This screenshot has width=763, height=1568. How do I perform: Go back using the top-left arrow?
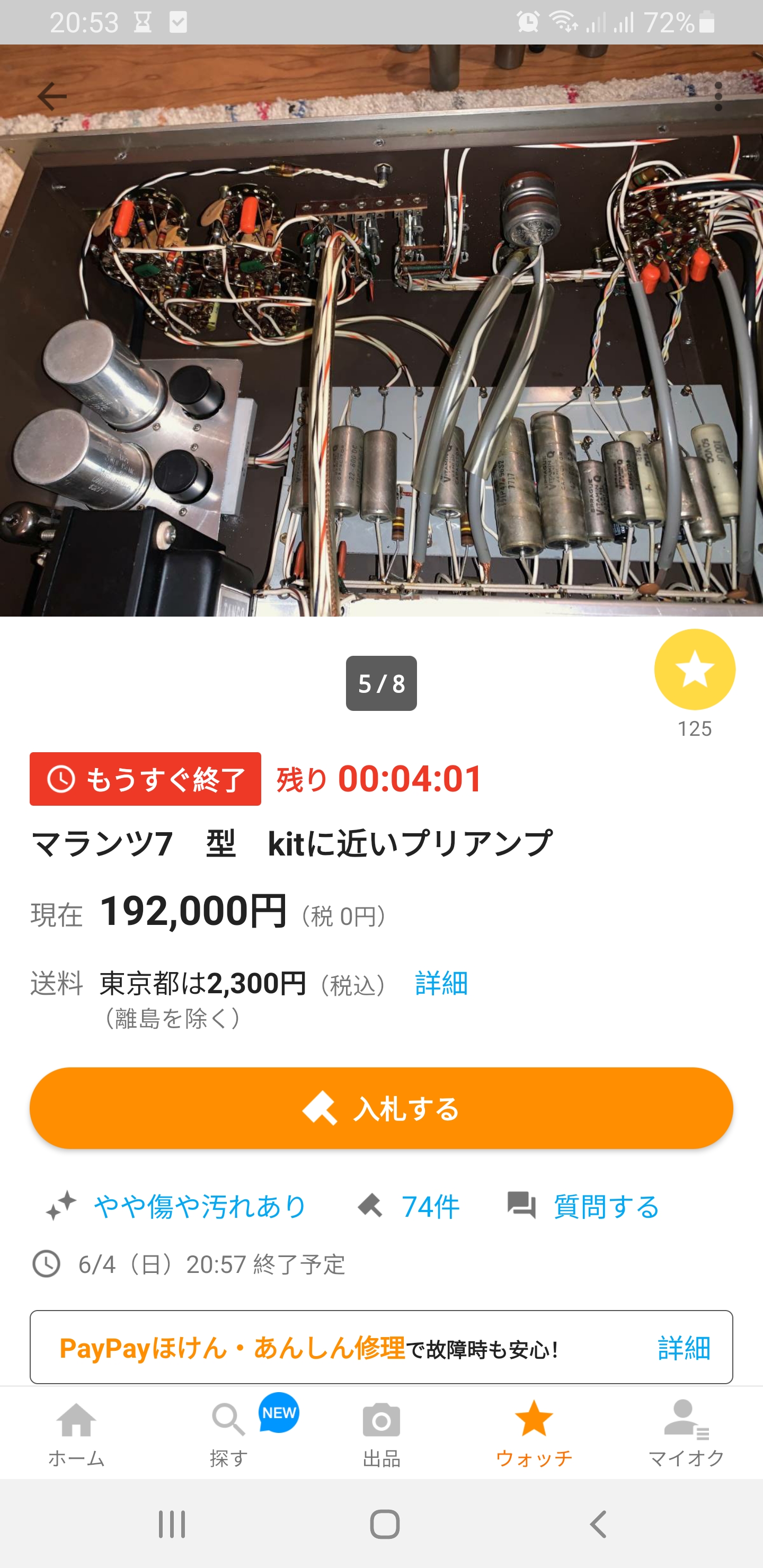pyautogui.click(x=52, y=96)
